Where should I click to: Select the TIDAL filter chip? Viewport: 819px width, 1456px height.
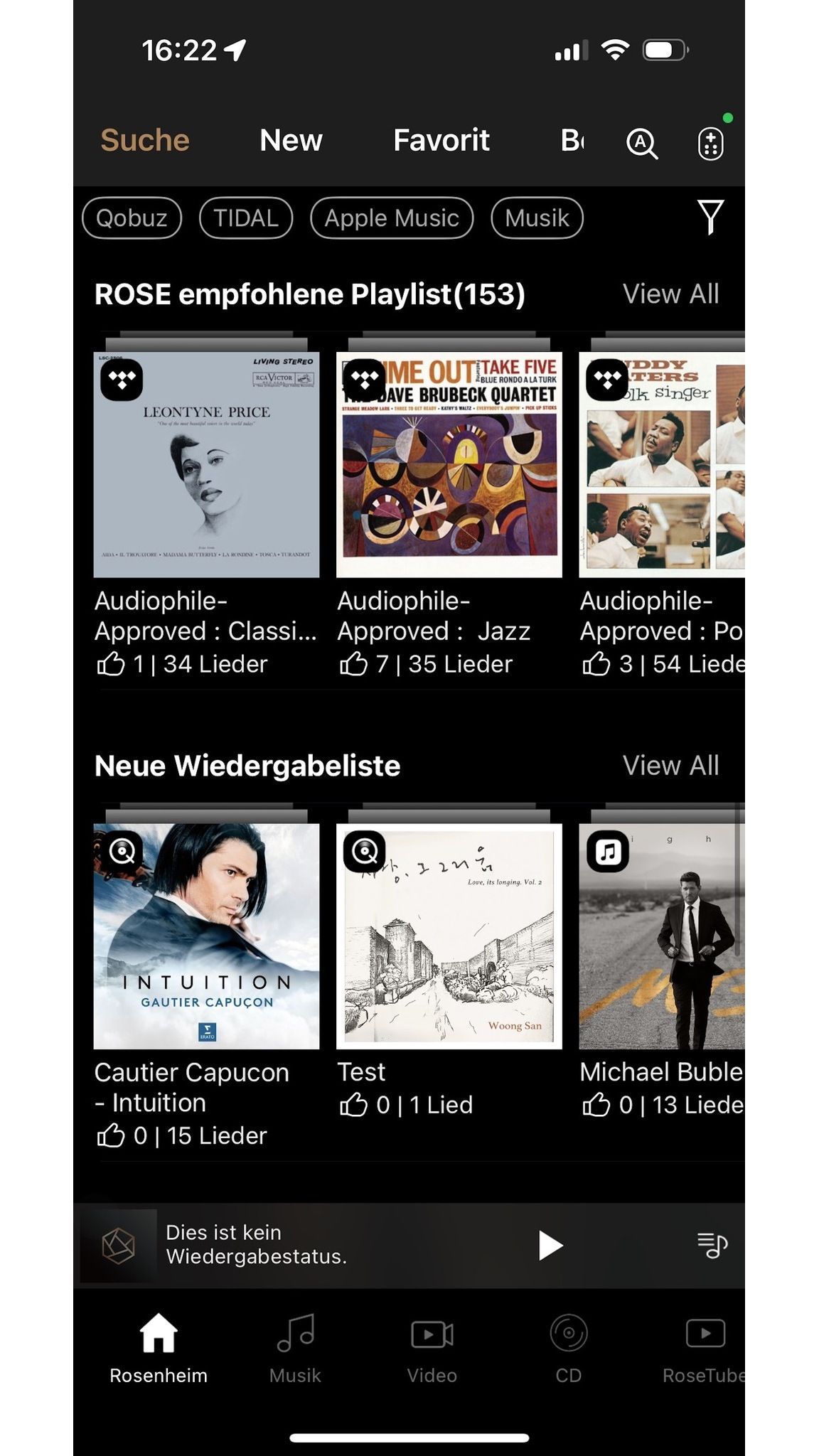point(246,218)
